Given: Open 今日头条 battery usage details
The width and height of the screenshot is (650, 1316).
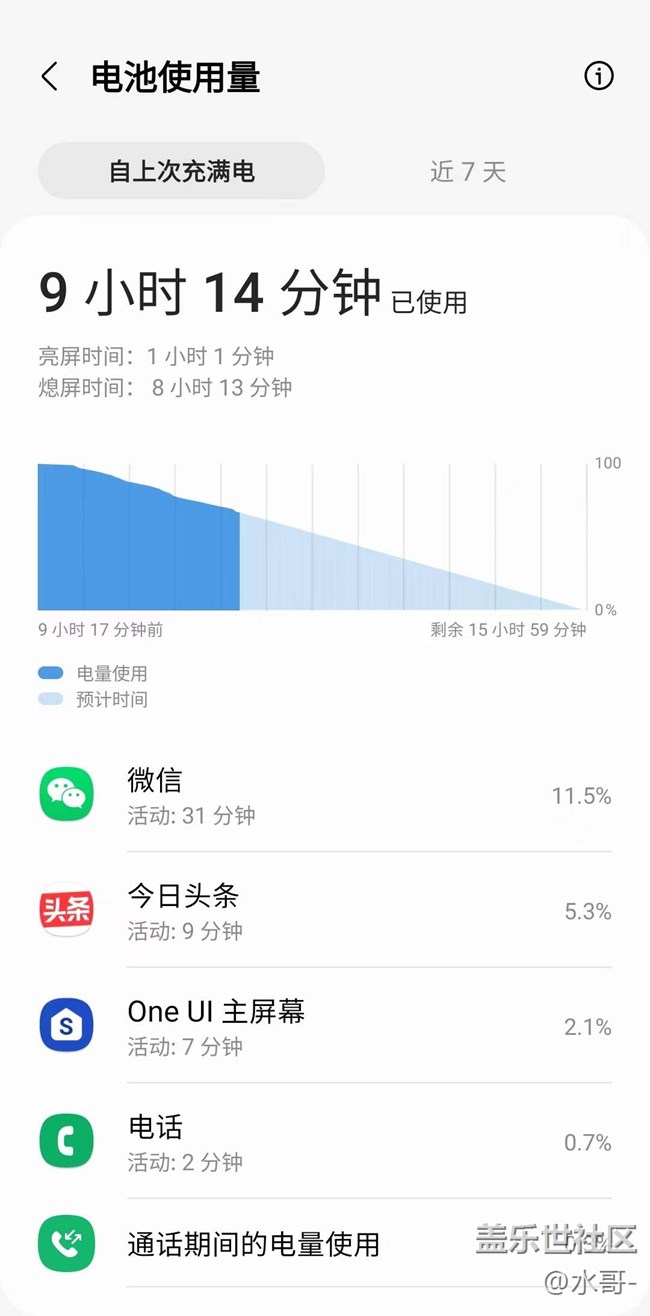Looking at the screenshot, I should click(x=325, y=911).
